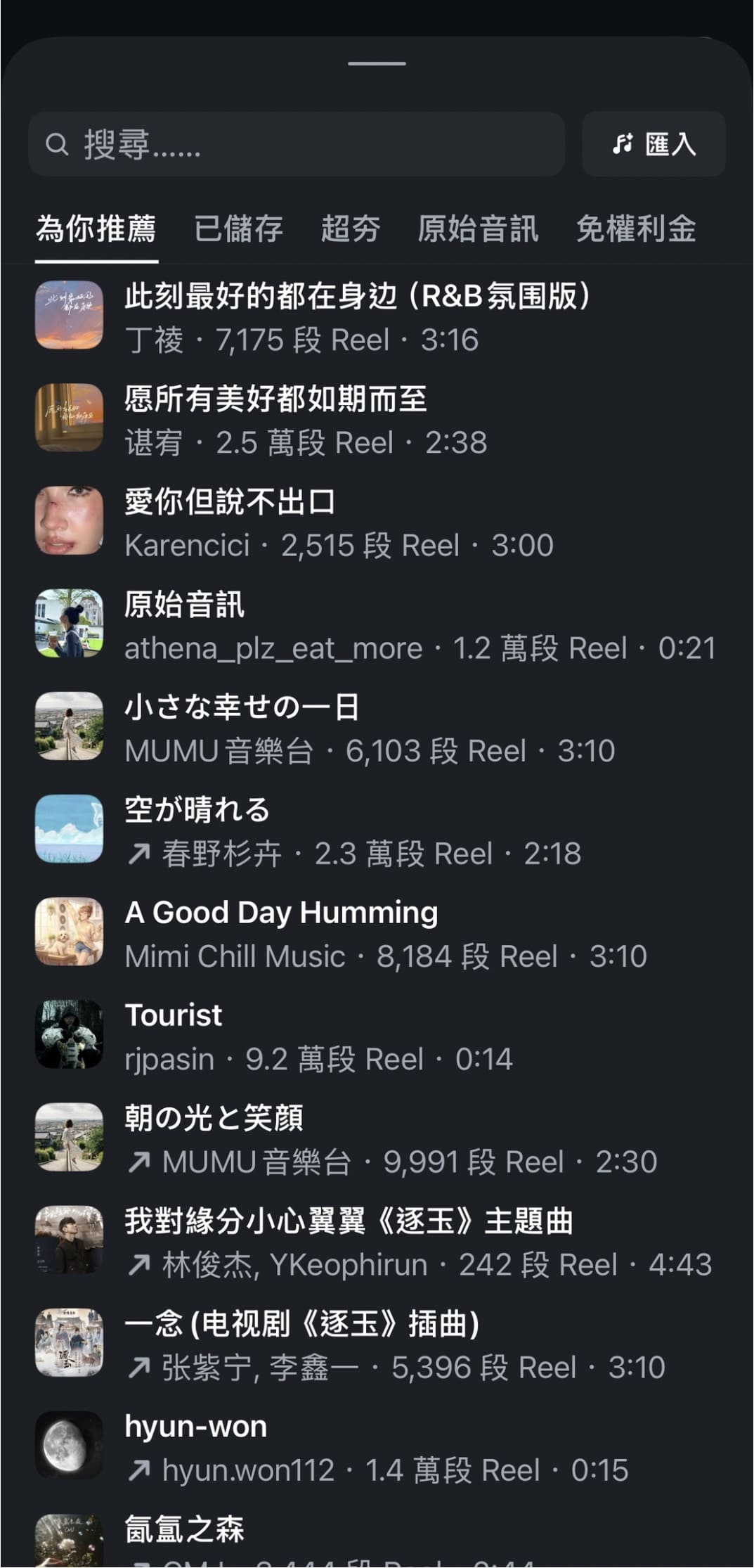
Task: Tap the cover thumbnail for A Good Day Humming
Action: (68, 932)
